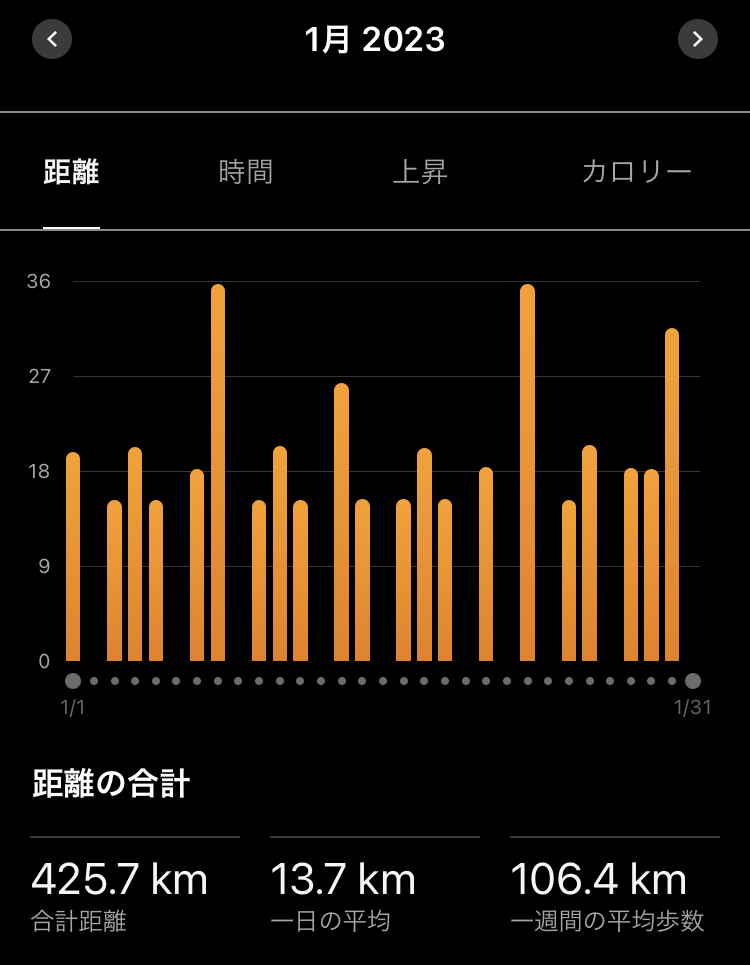Image resolution: width=750 pixels, height=965 pixels.
Task: Go to the next month
Action: click(698, 39)
